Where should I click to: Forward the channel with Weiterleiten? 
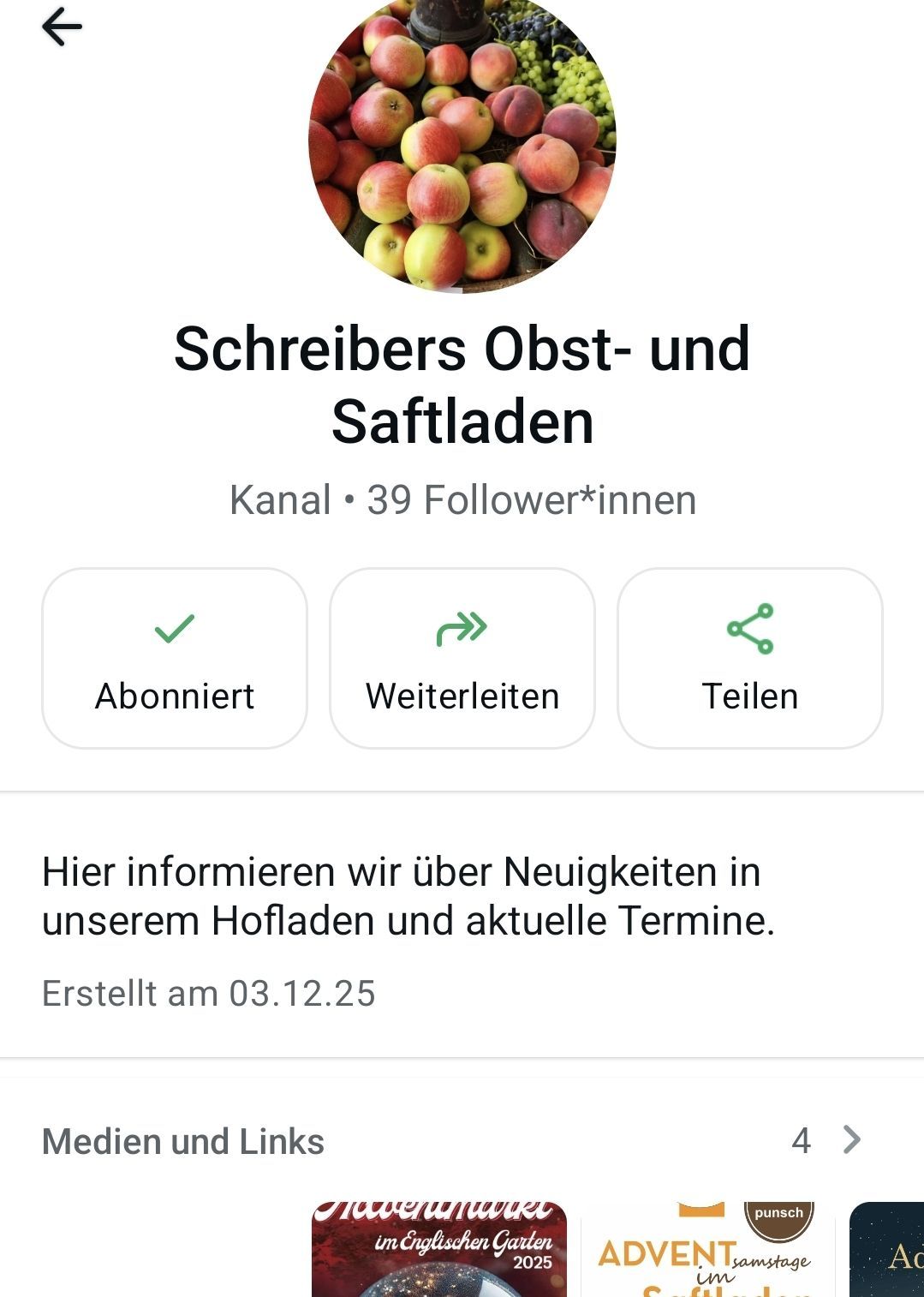(461, 696)
